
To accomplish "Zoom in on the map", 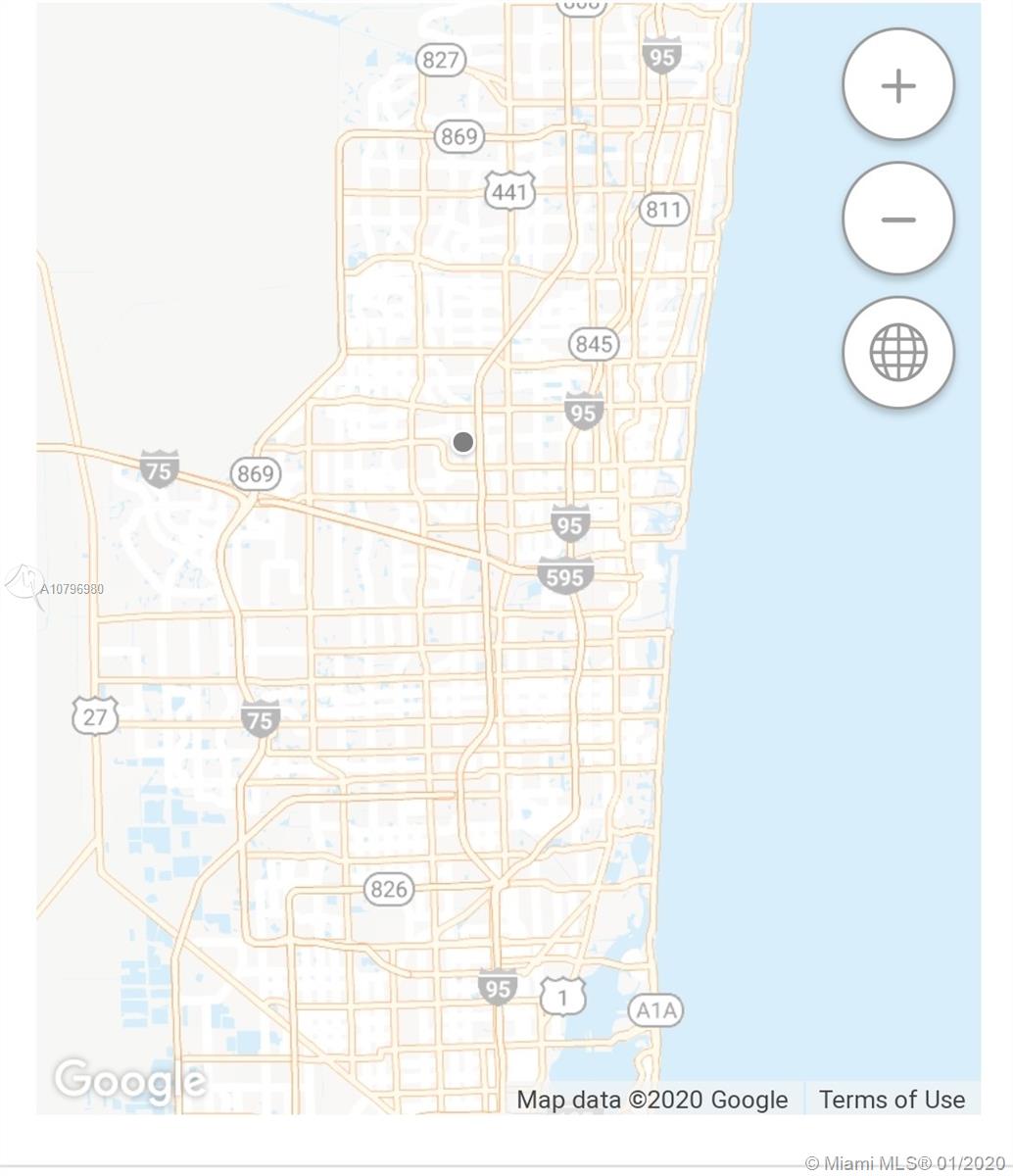I will 897,85.
